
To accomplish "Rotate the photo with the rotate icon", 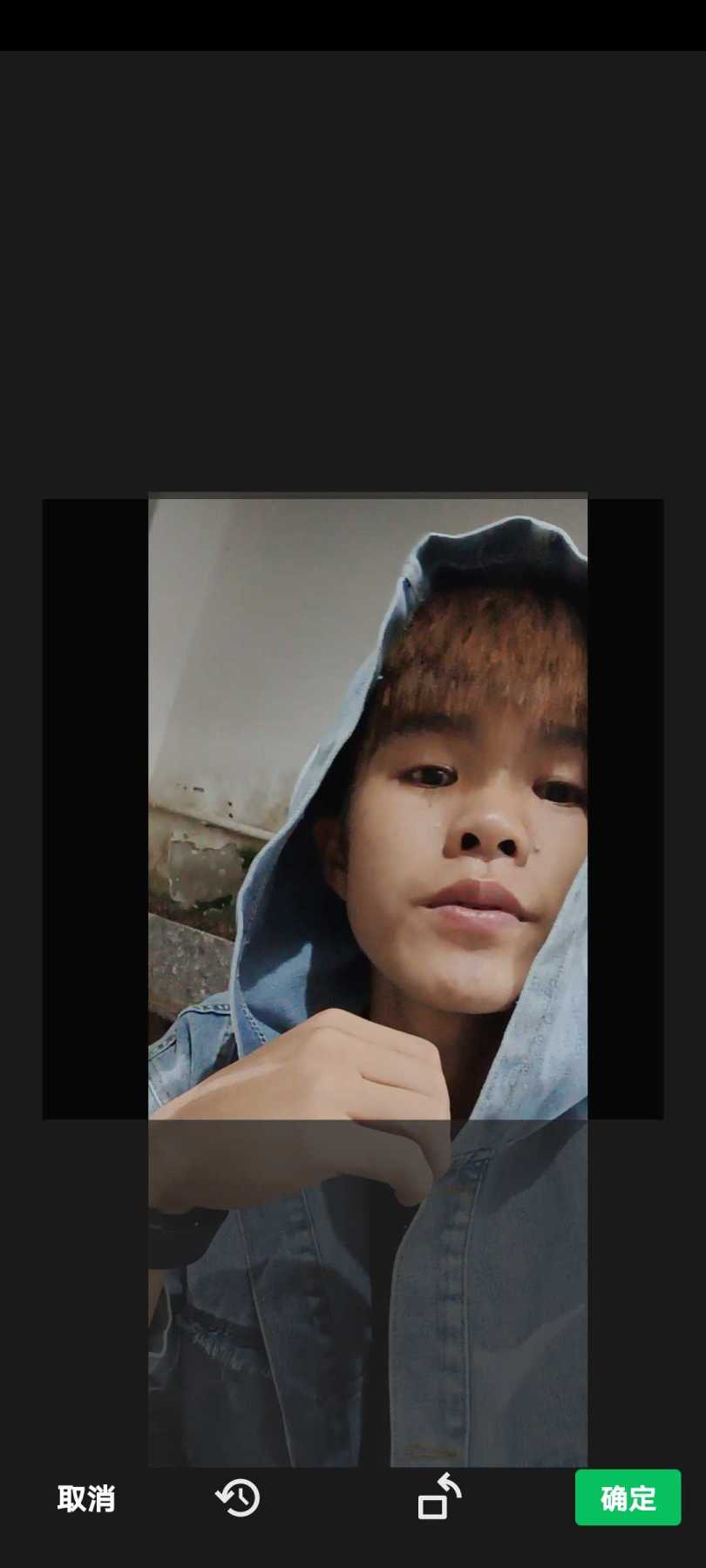I will 439,1497.
